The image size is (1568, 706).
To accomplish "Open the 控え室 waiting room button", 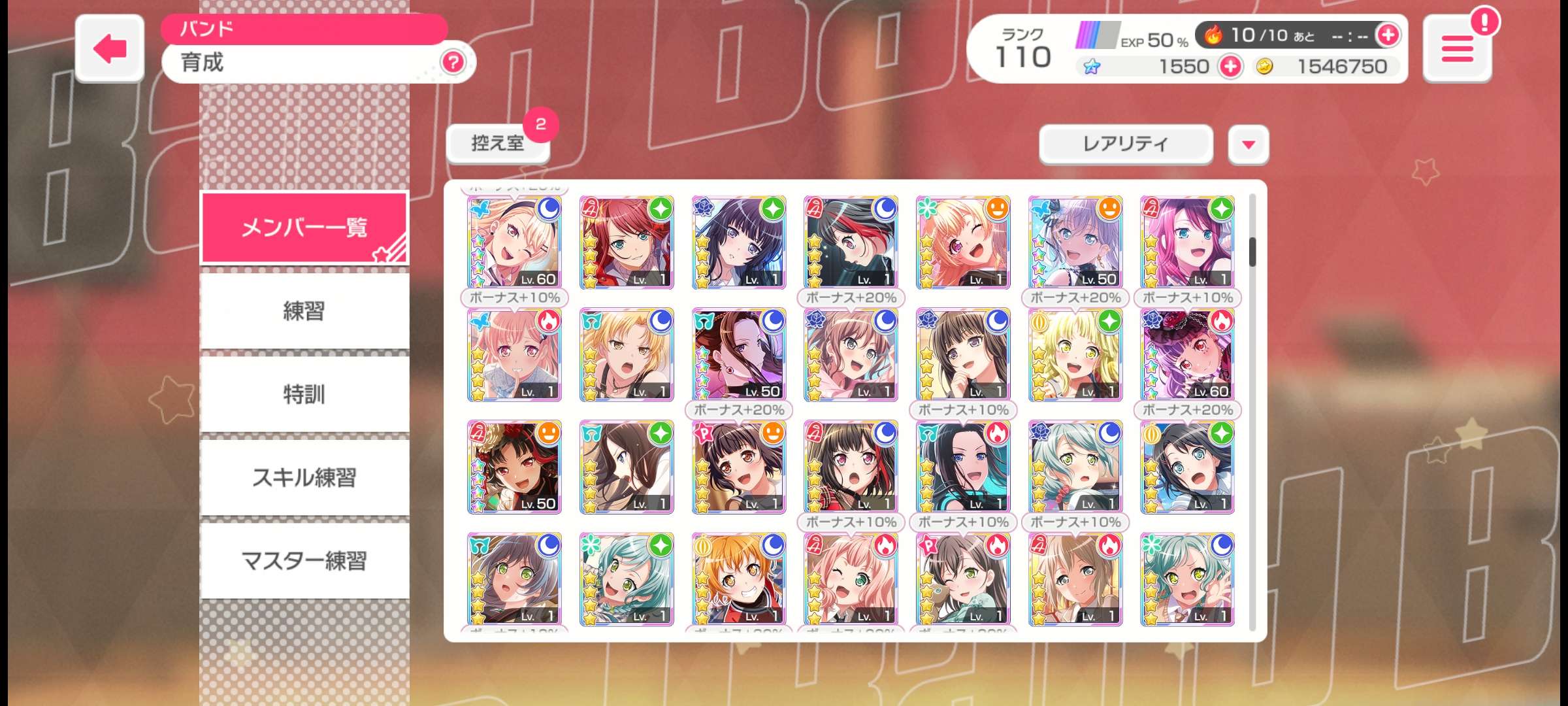I will [x=498, y=143].
